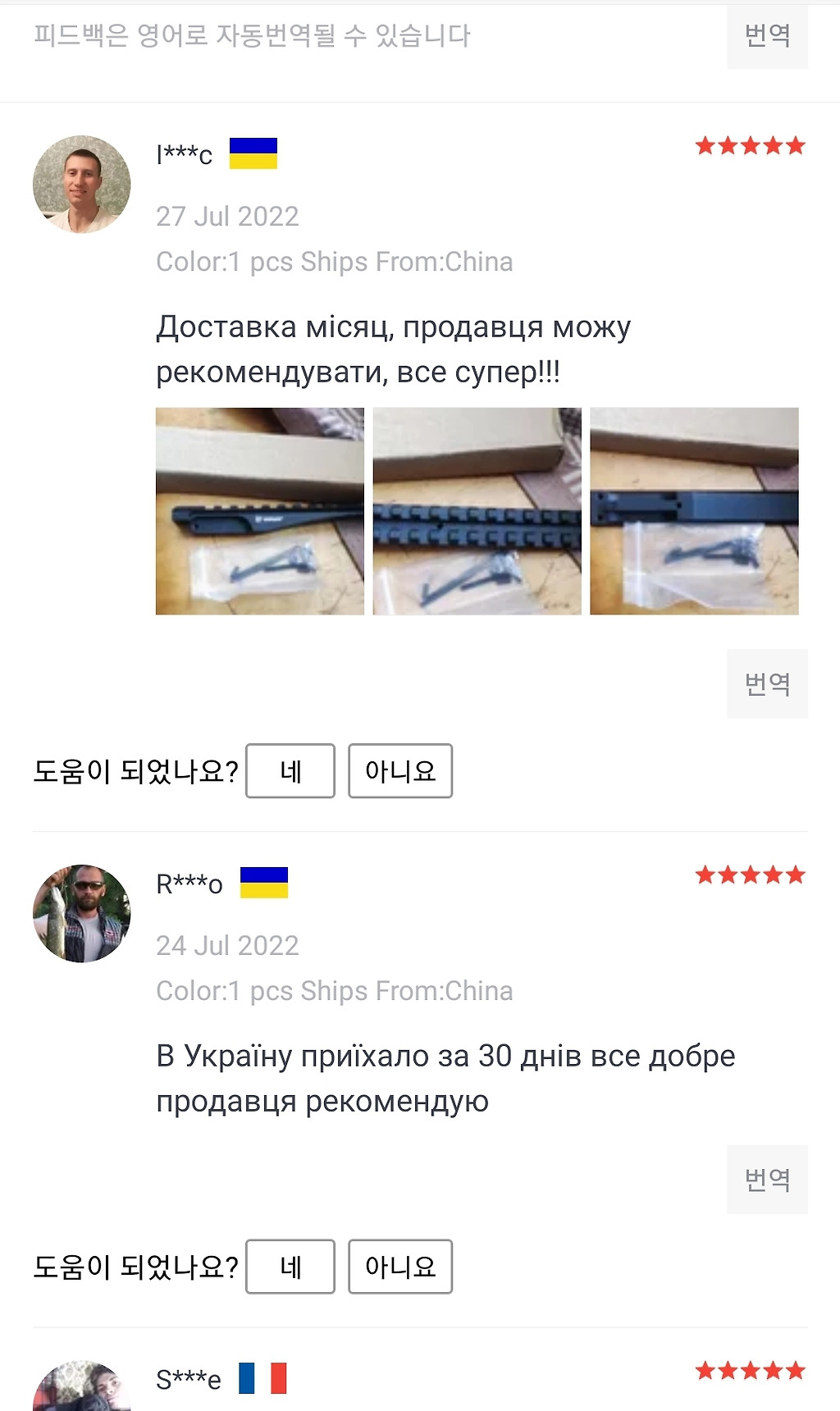This screenshot has height=1411, width=840.
Task: Mark R***o's review helpful with 네
Action: pos(290,1266)
